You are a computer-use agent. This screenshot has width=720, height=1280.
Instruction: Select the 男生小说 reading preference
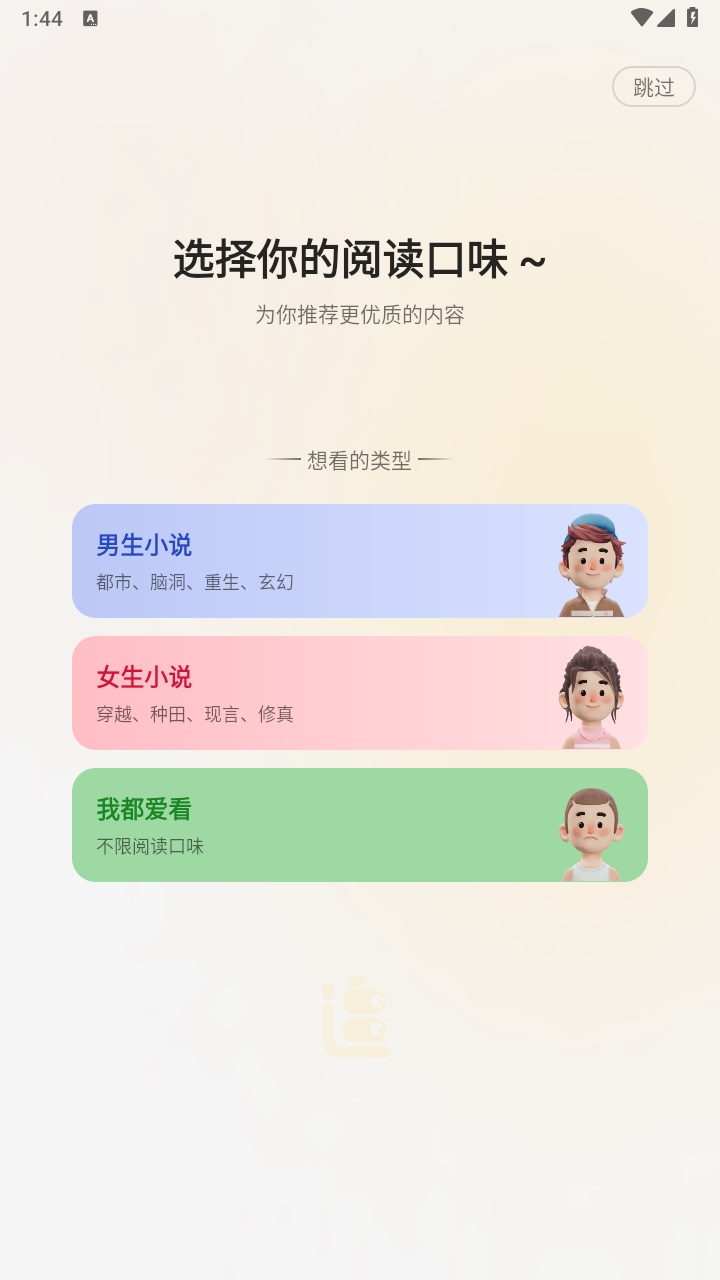360,560
